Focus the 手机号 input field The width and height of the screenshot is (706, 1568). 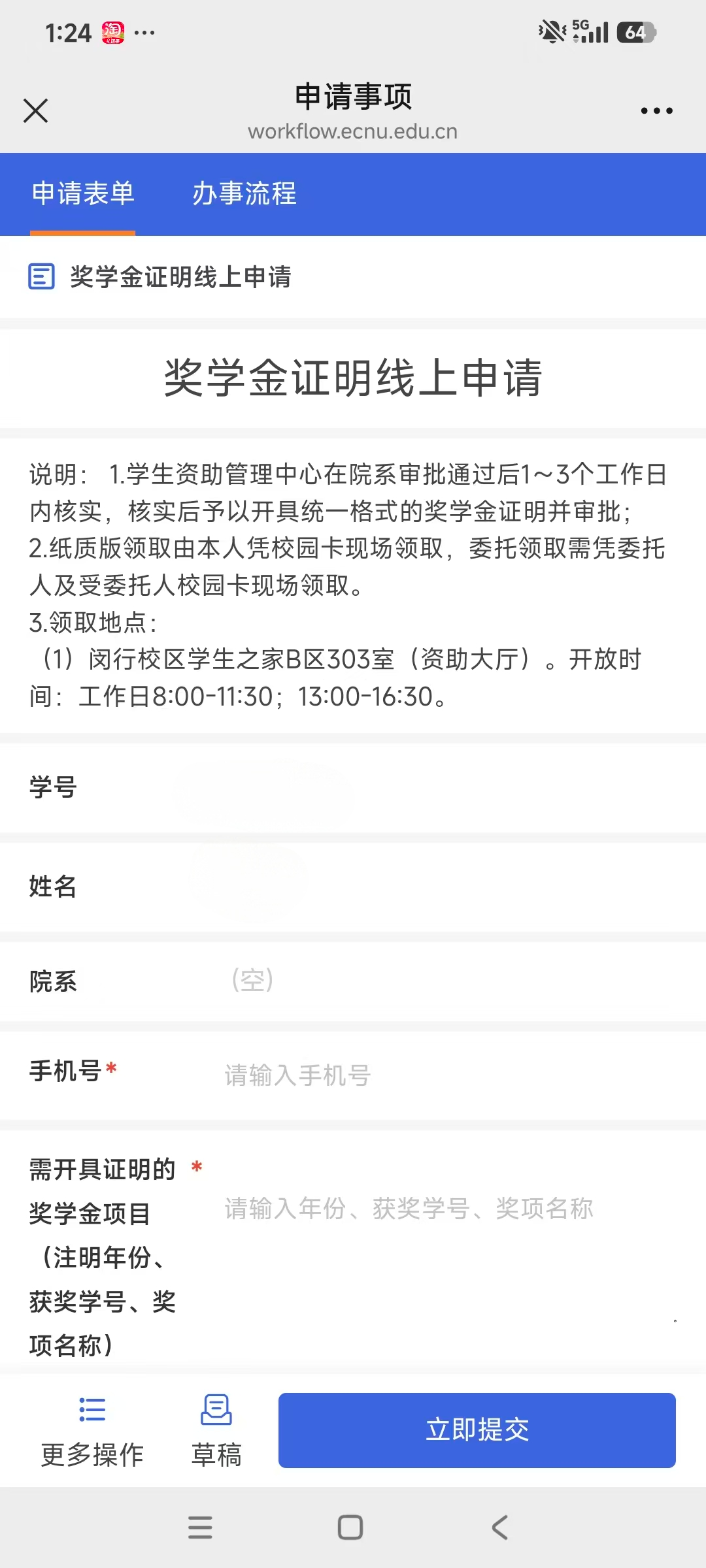[445, 1075]
